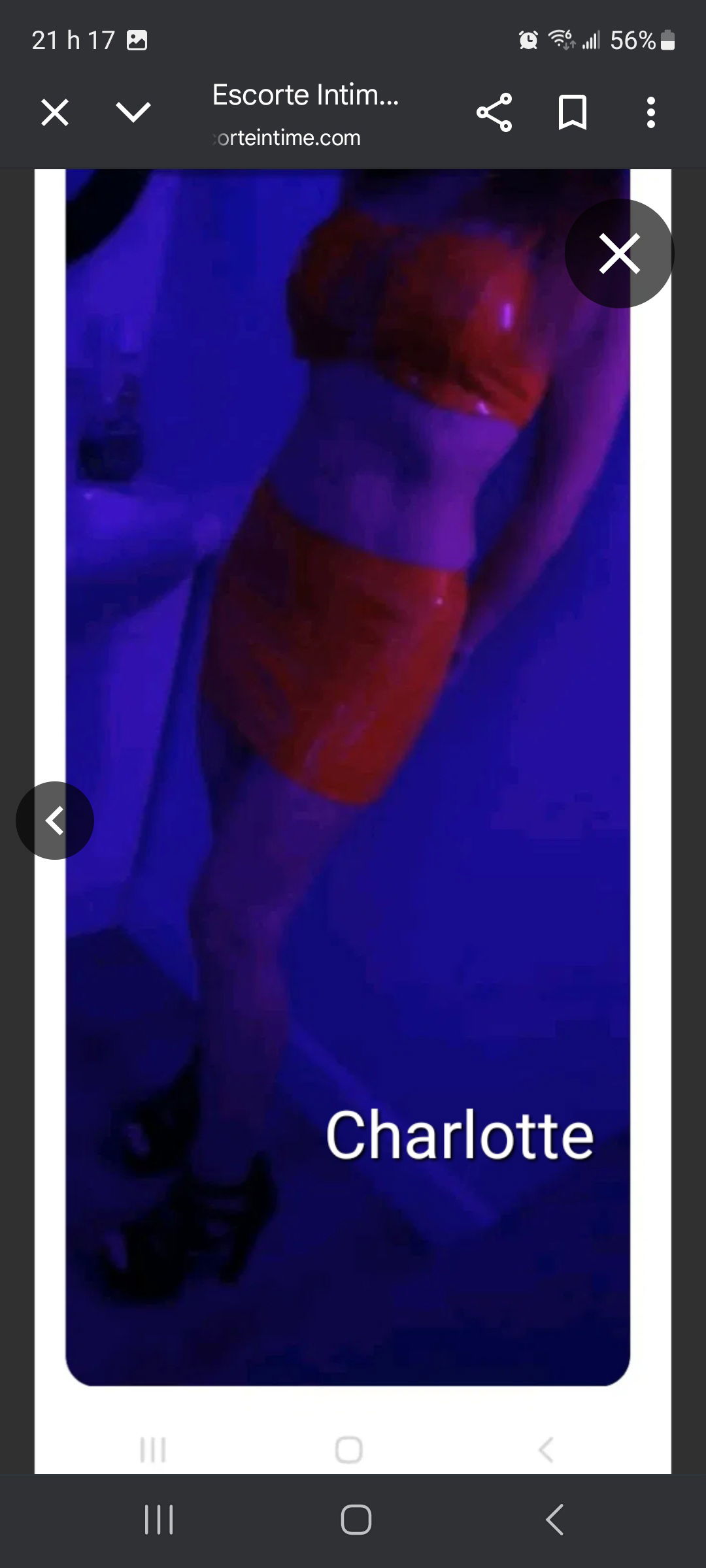This screenshot has width=706, height=1568.
Task: Bookmark the current page
Action: pyautogui.click(x=573, y=112)
